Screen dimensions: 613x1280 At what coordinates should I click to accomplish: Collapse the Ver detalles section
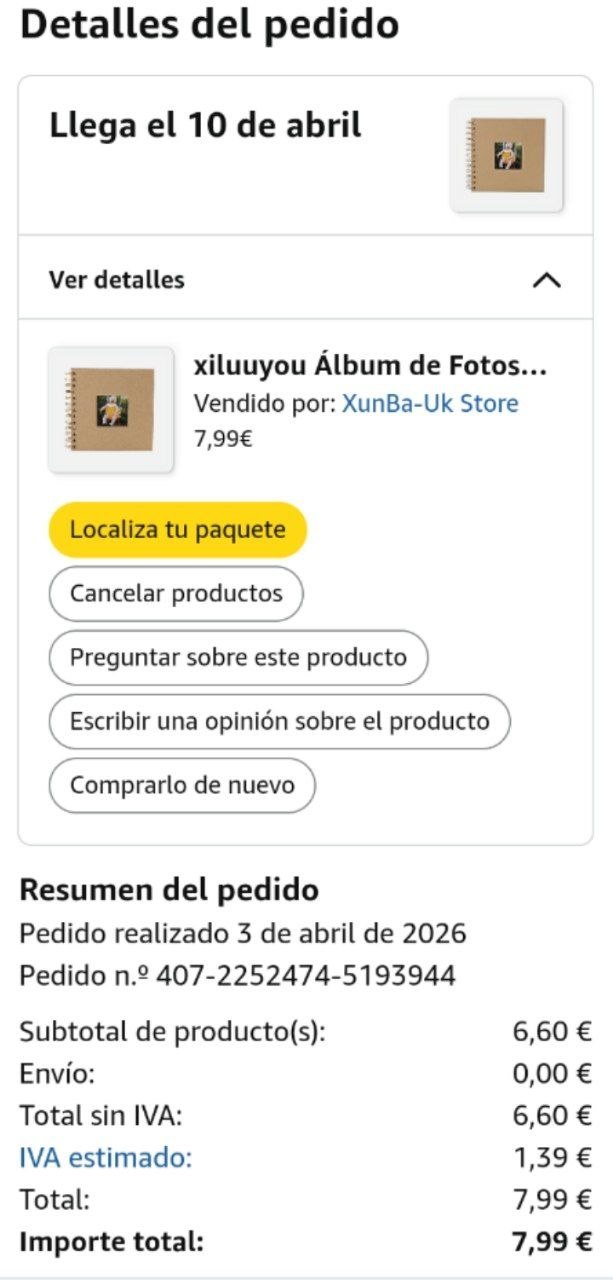click(546, 280)
